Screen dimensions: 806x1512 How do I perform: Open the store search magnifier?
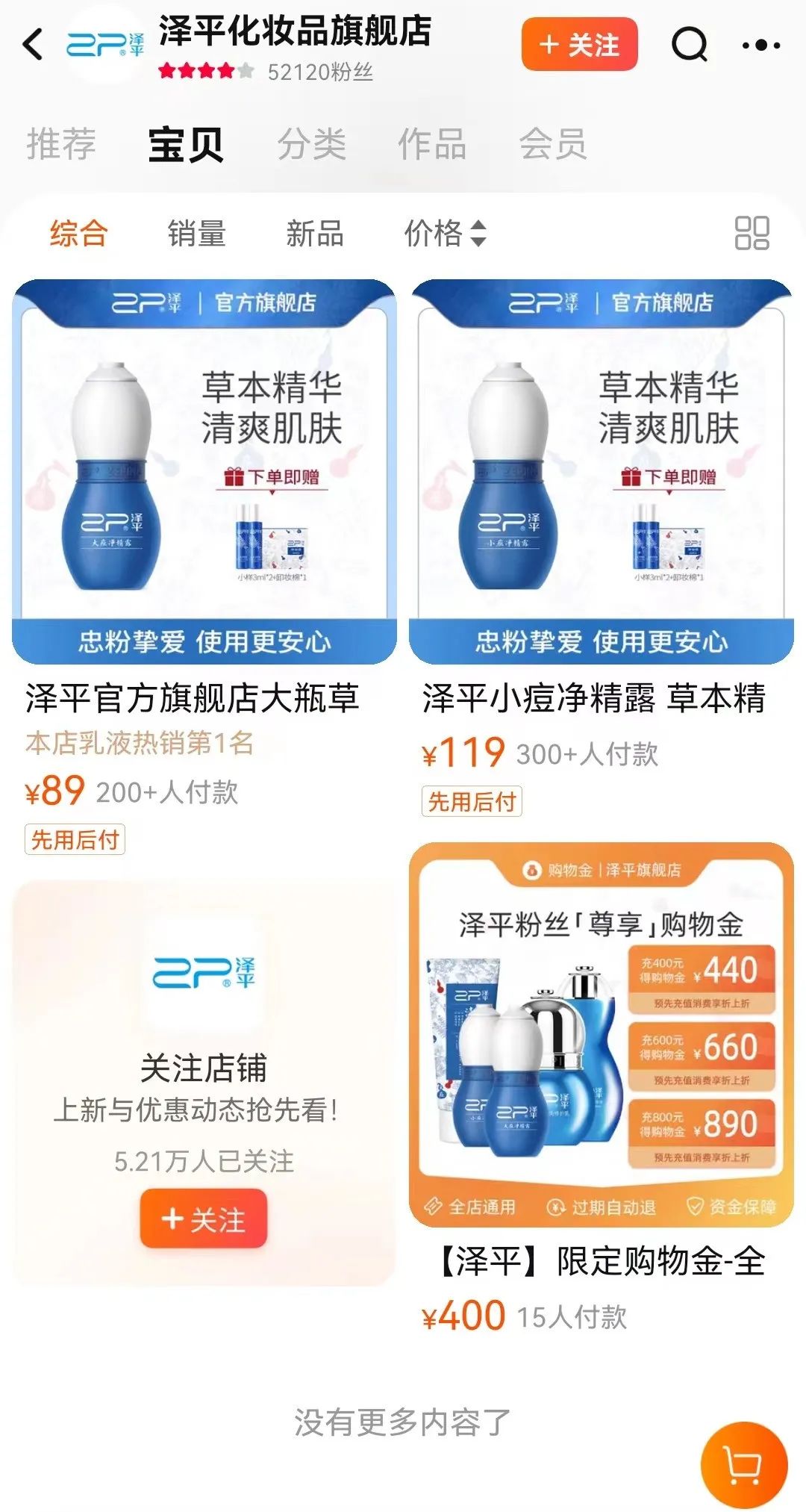690,45
